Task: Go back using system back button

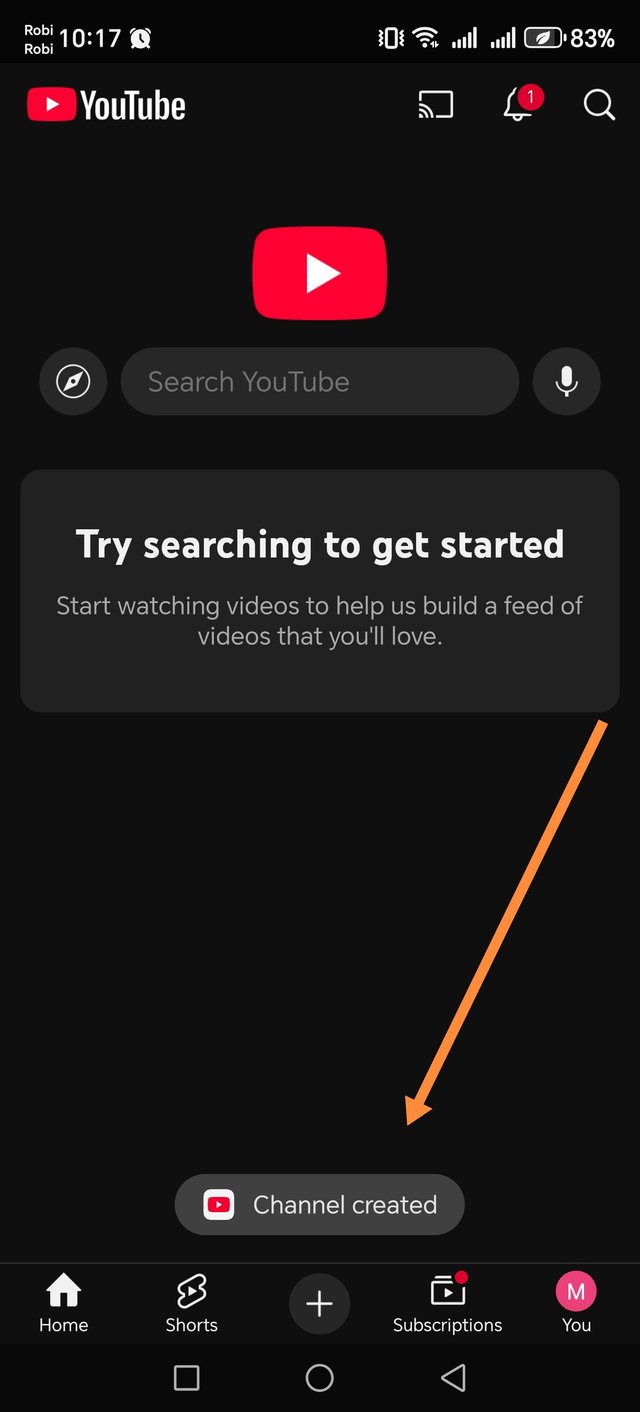Action: [x=453, y=1378]
